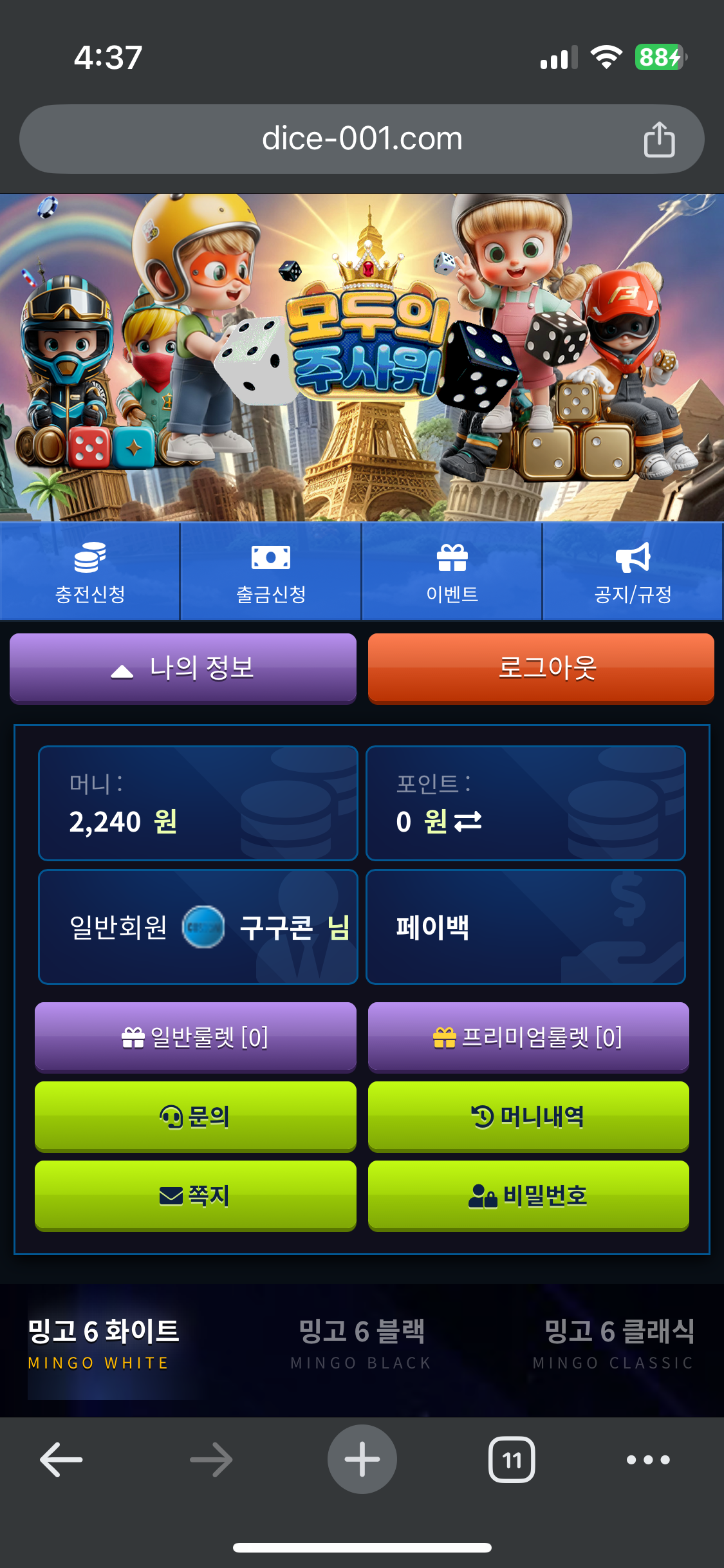Open the 이벤트 gift icon

[x=452, y=557]
